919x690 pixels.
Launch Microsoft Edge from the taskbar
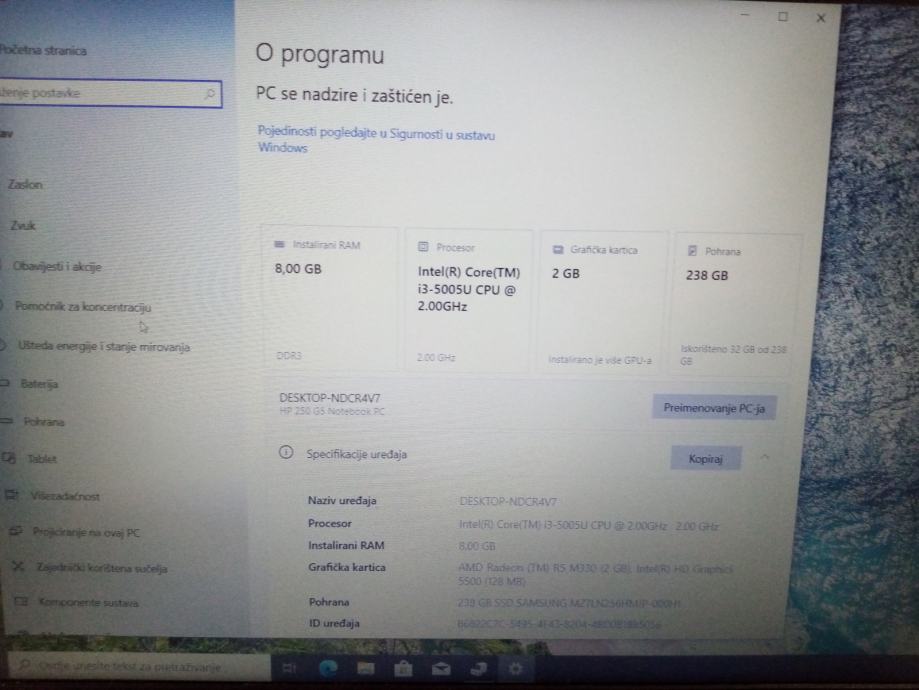tap(328, 667)
